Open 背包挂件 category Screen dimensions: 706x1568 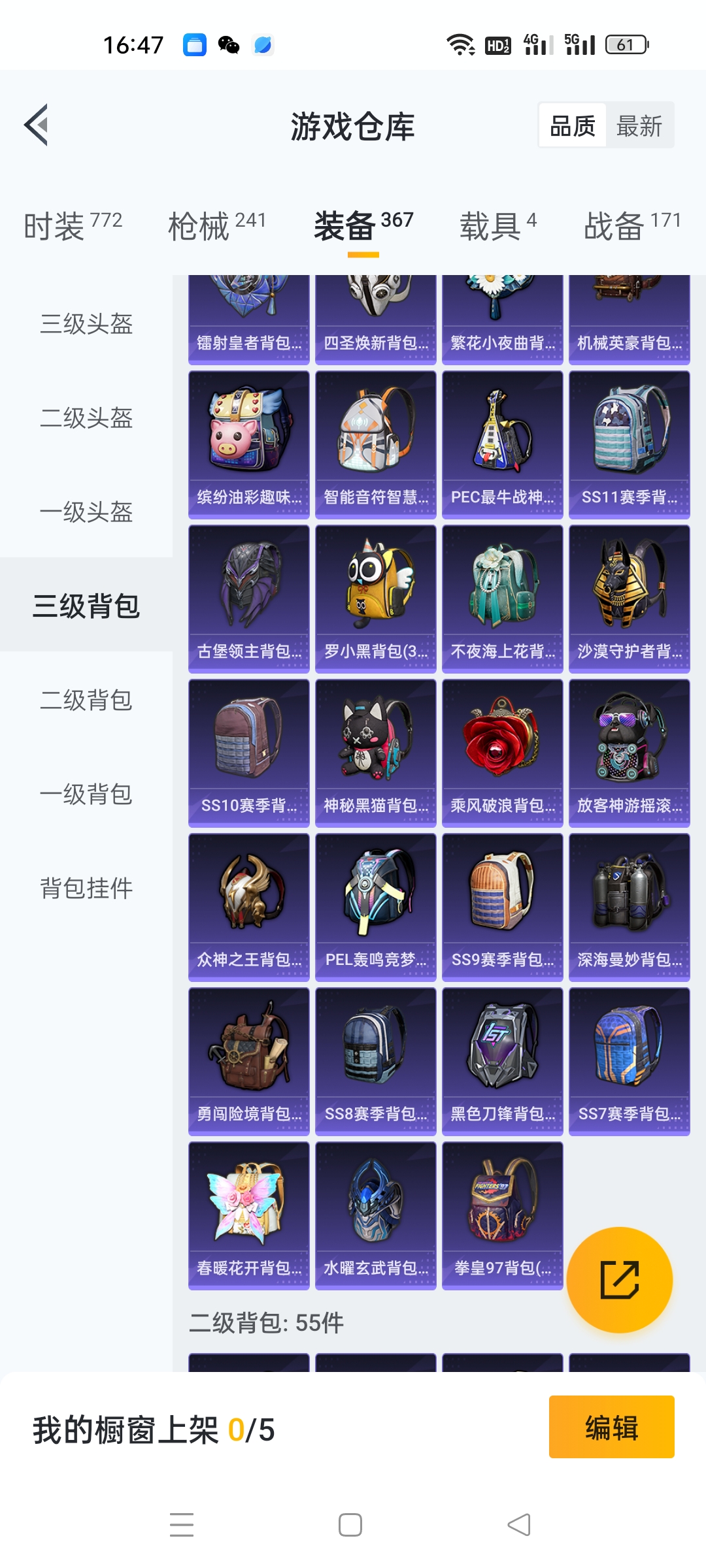coord(86,889)
